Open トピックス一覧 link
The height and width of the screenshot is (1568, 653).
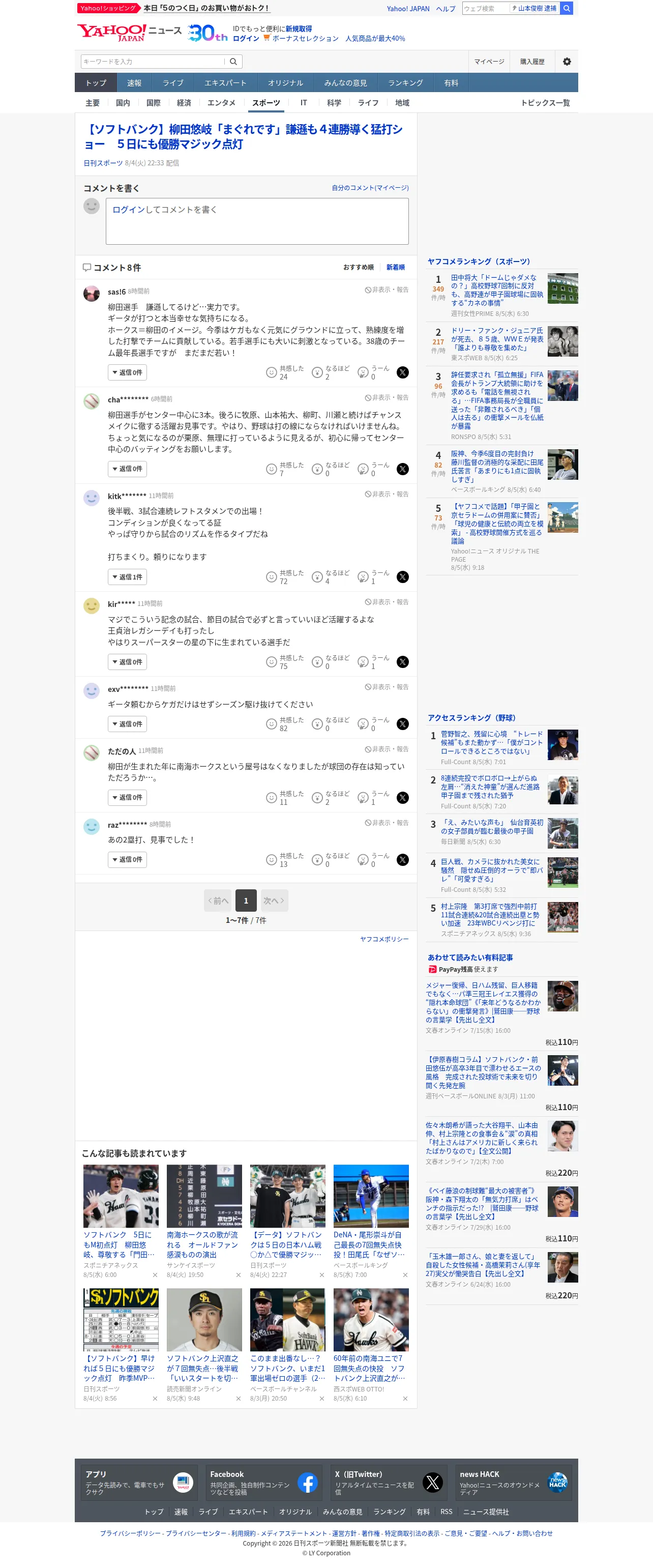click(x=545, y=103)
